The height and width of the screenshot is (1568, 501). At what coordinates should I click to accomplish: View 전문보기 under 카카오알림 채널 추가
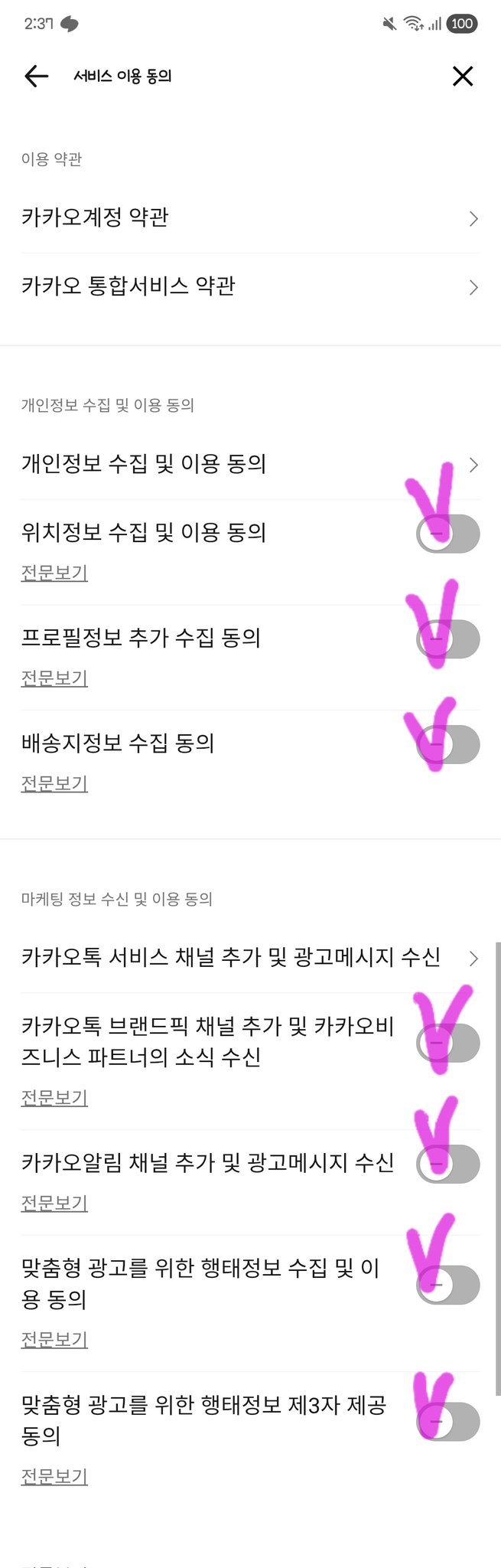[54, 1204]
